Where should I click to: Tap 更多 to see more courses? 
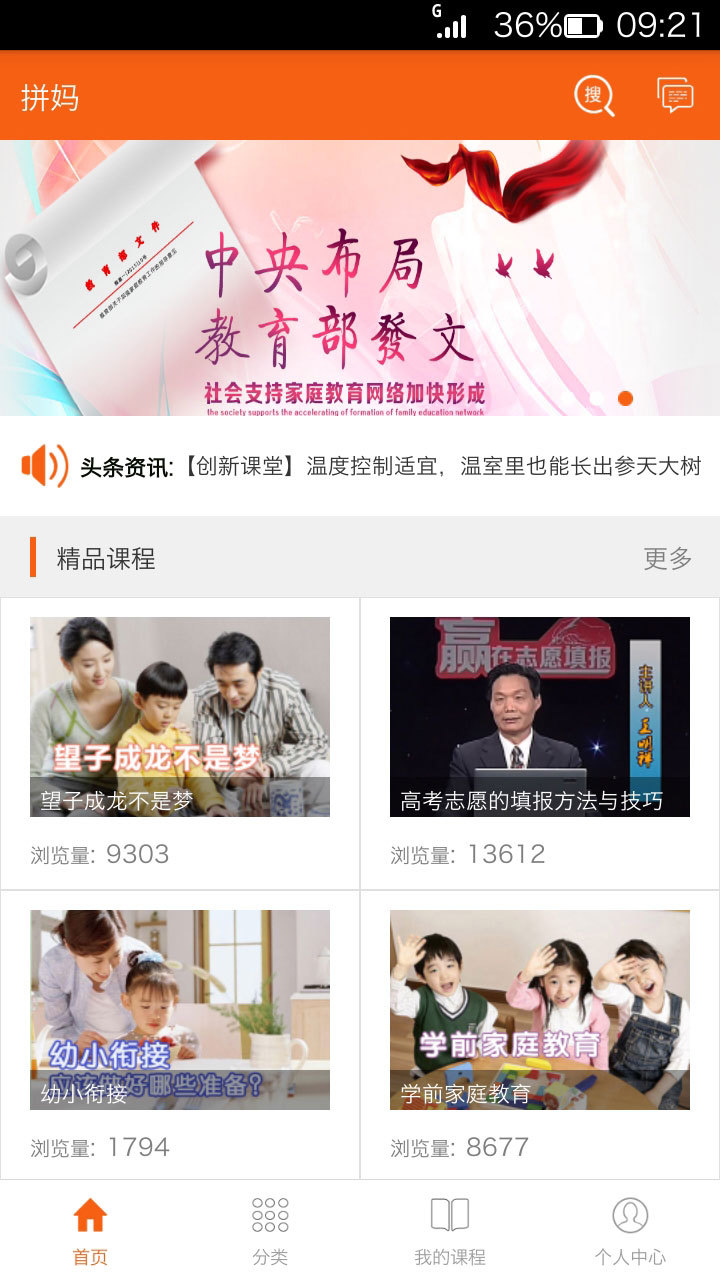pos(667,558)
